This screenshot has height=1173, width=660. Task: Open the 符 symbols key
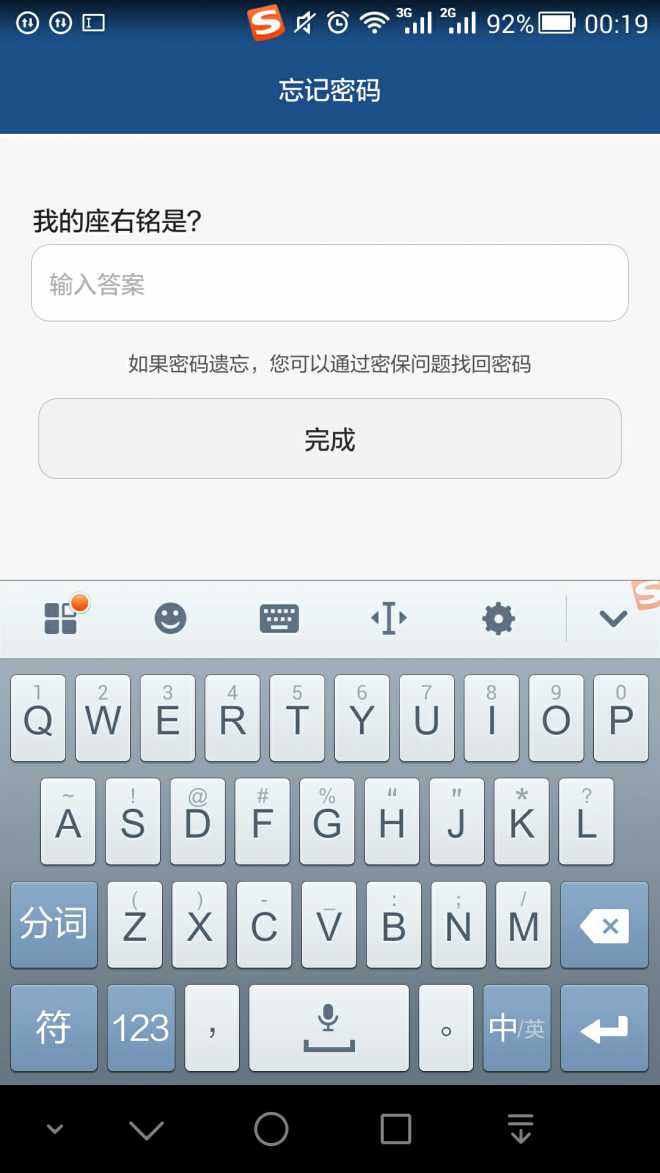[54, 1027]
